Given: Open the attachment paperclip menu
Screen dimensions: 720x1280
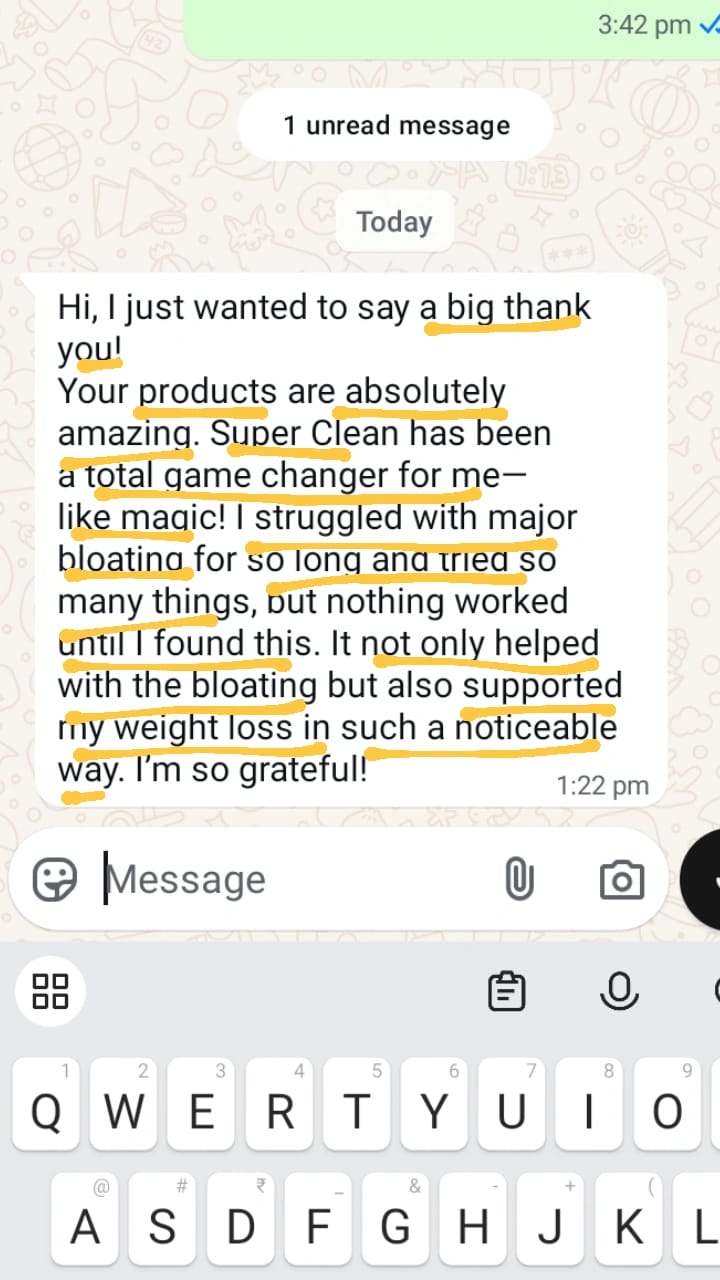Looking at the screenshot, I should coord(518,880).
